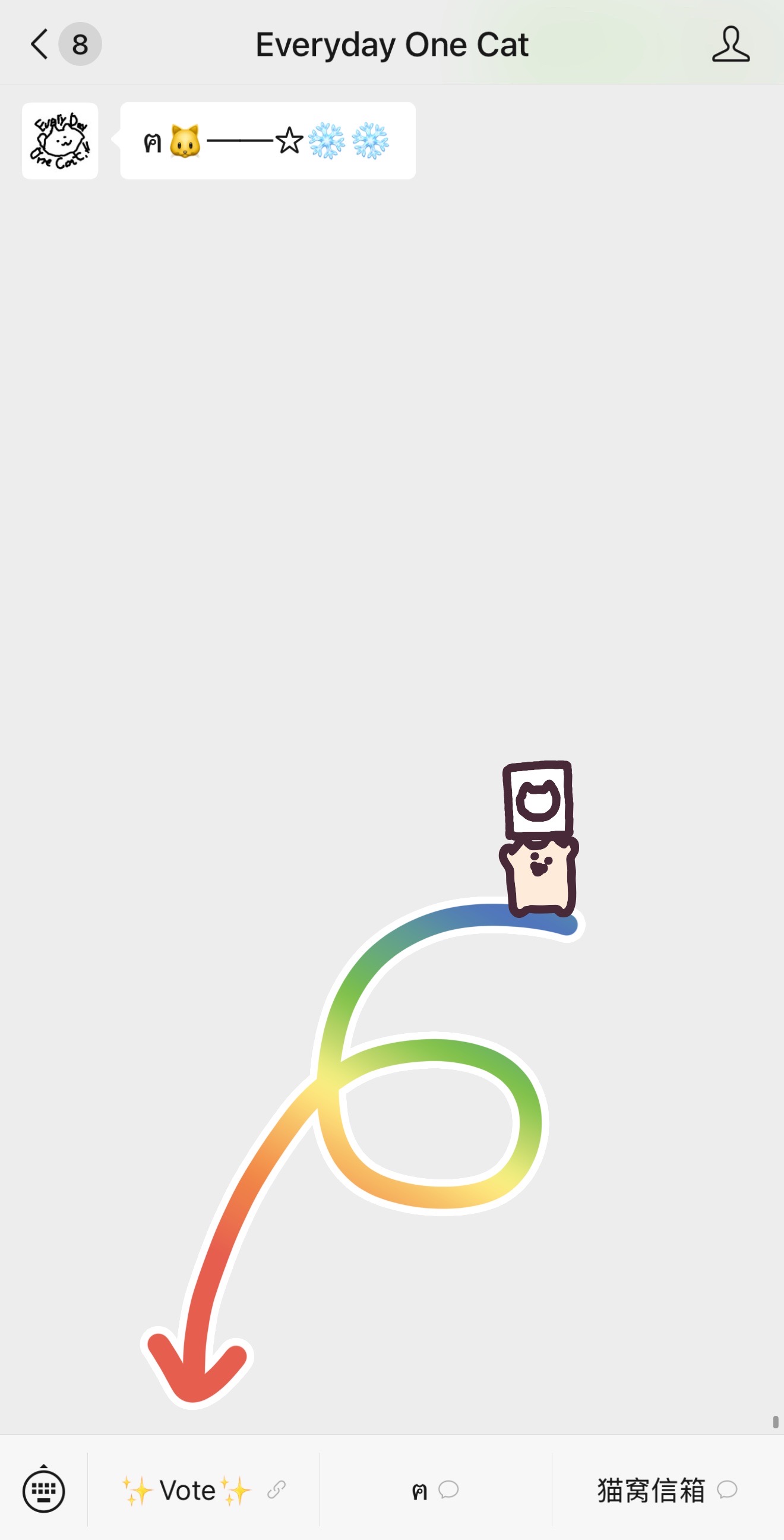Open the Vote menu link
The height and width of the screenshot is (1540, 784).
click(x=203, y=1489)
